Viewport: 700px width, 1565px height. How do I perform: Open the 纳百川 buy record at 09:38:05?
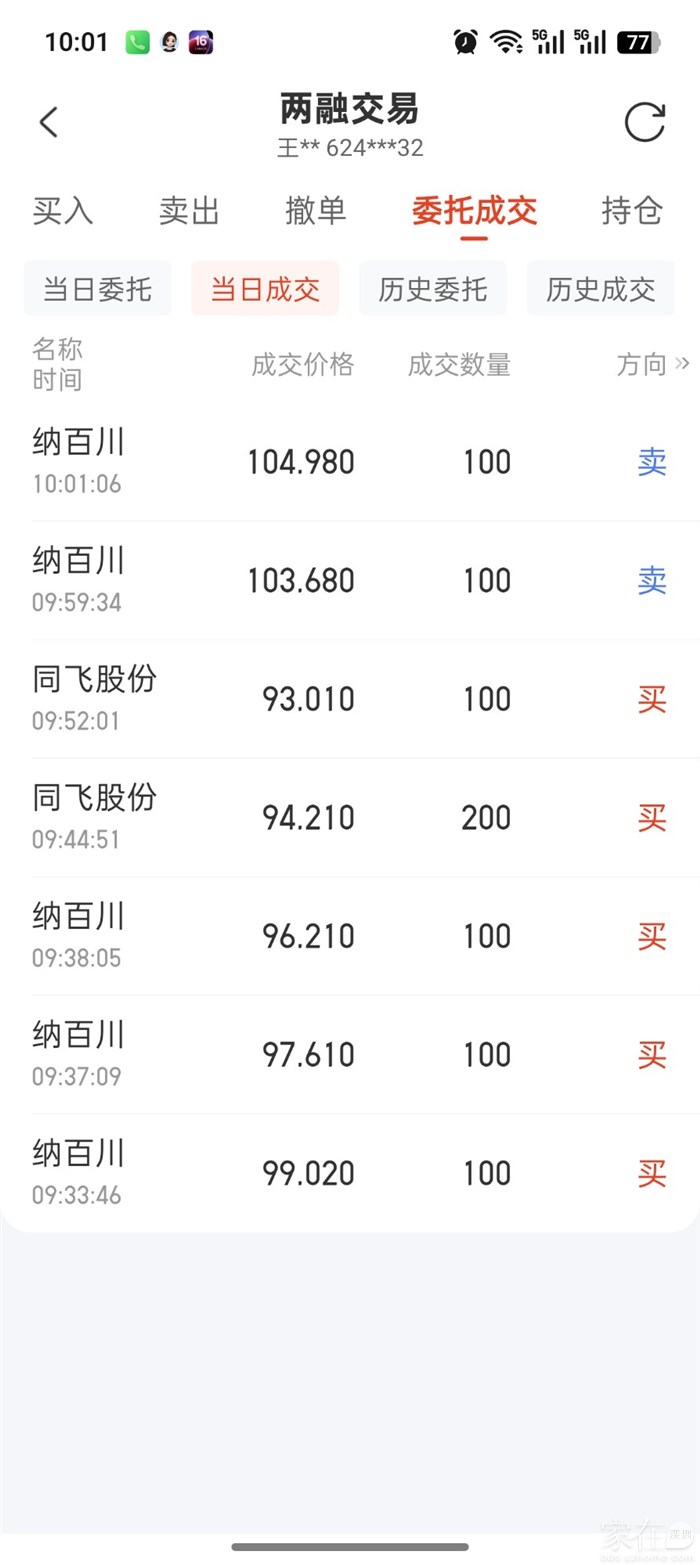[350, 936]
